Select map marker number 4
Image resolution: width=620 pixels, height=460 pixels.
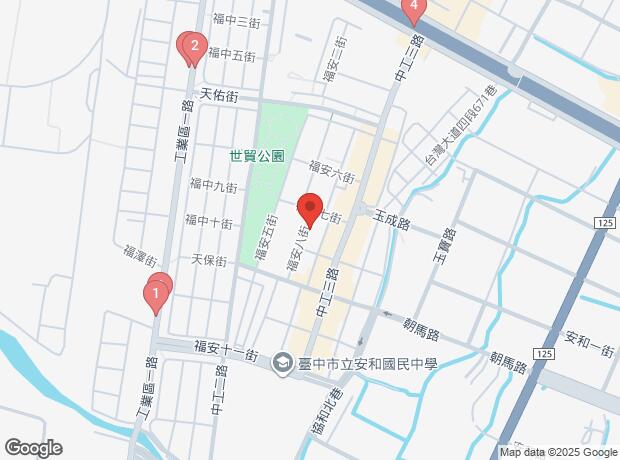pyautogui.click(x=414, y=9)
